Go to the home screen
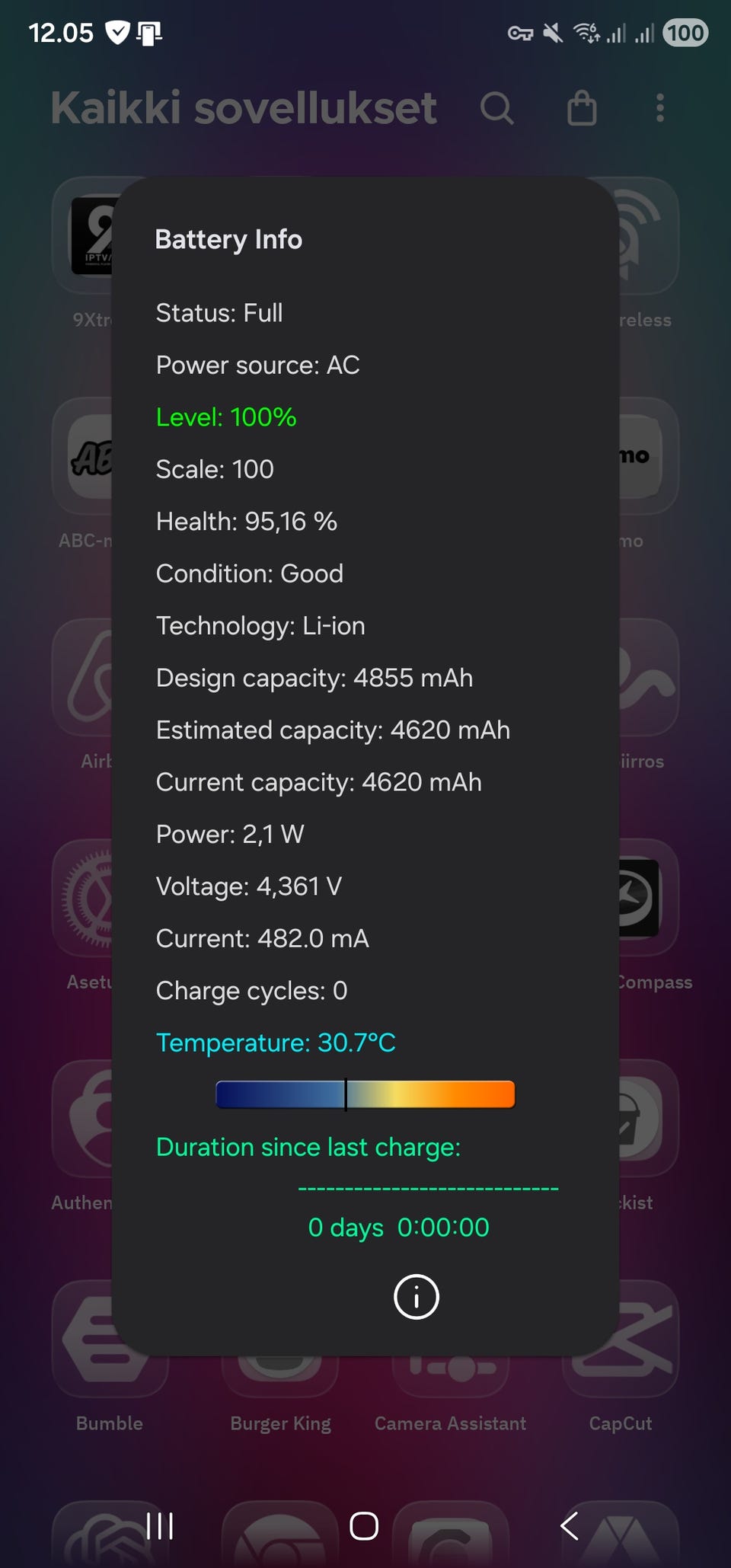This screenshot has width=731, height=1568. click(364, 1525)
